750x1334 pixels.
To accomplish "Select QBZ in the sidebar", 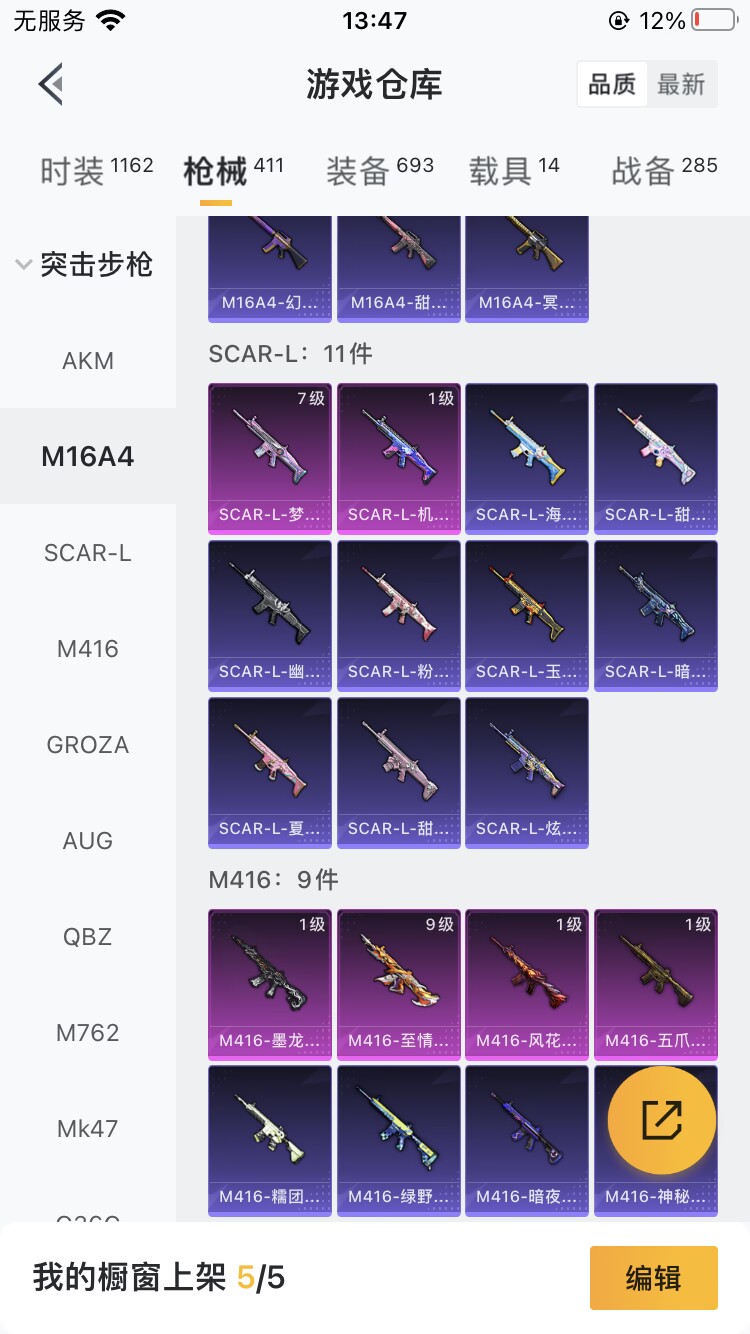I will 88,937.
